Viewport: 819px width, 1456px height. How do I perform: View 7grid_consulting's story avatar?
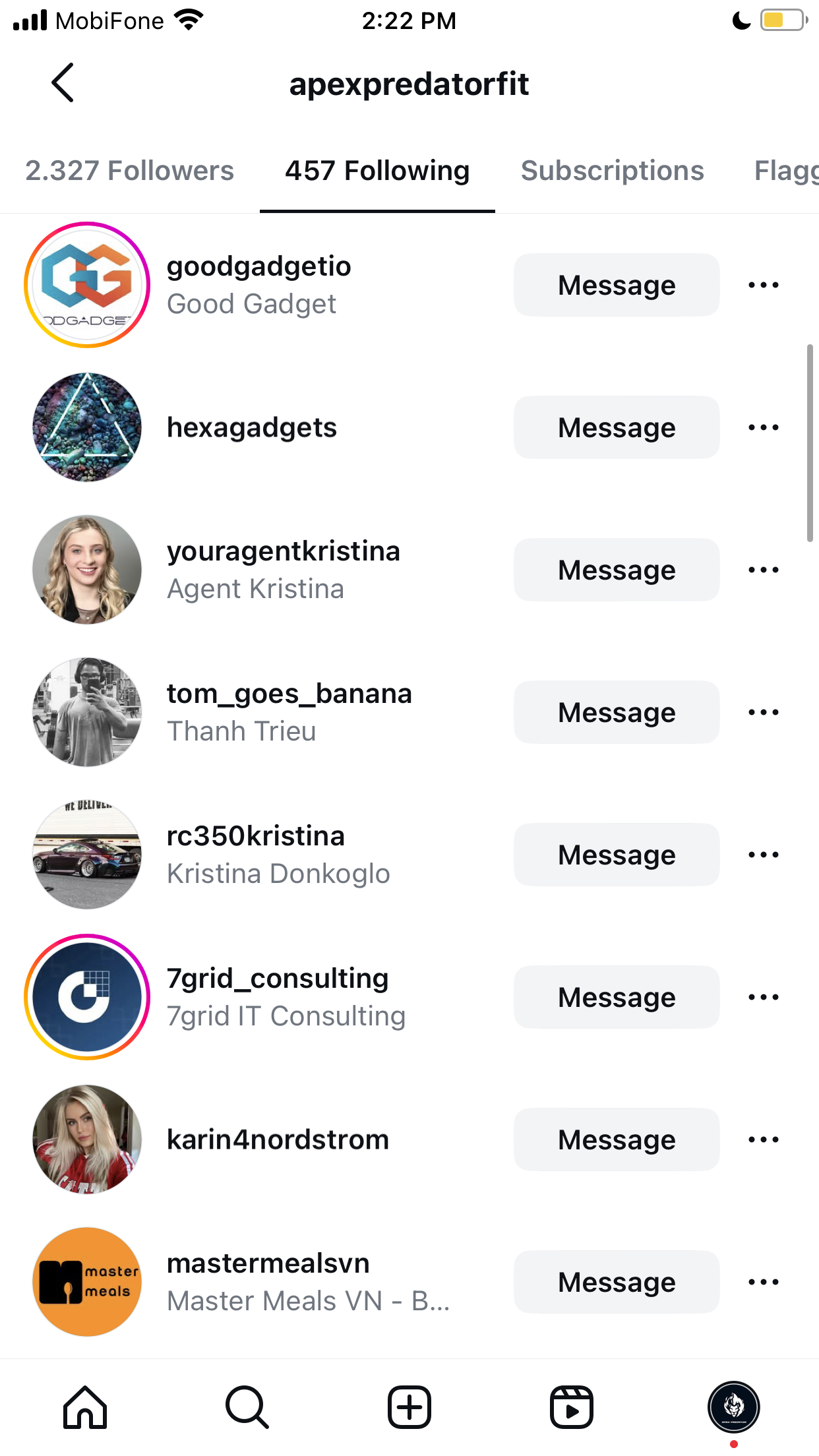[87, 997]
